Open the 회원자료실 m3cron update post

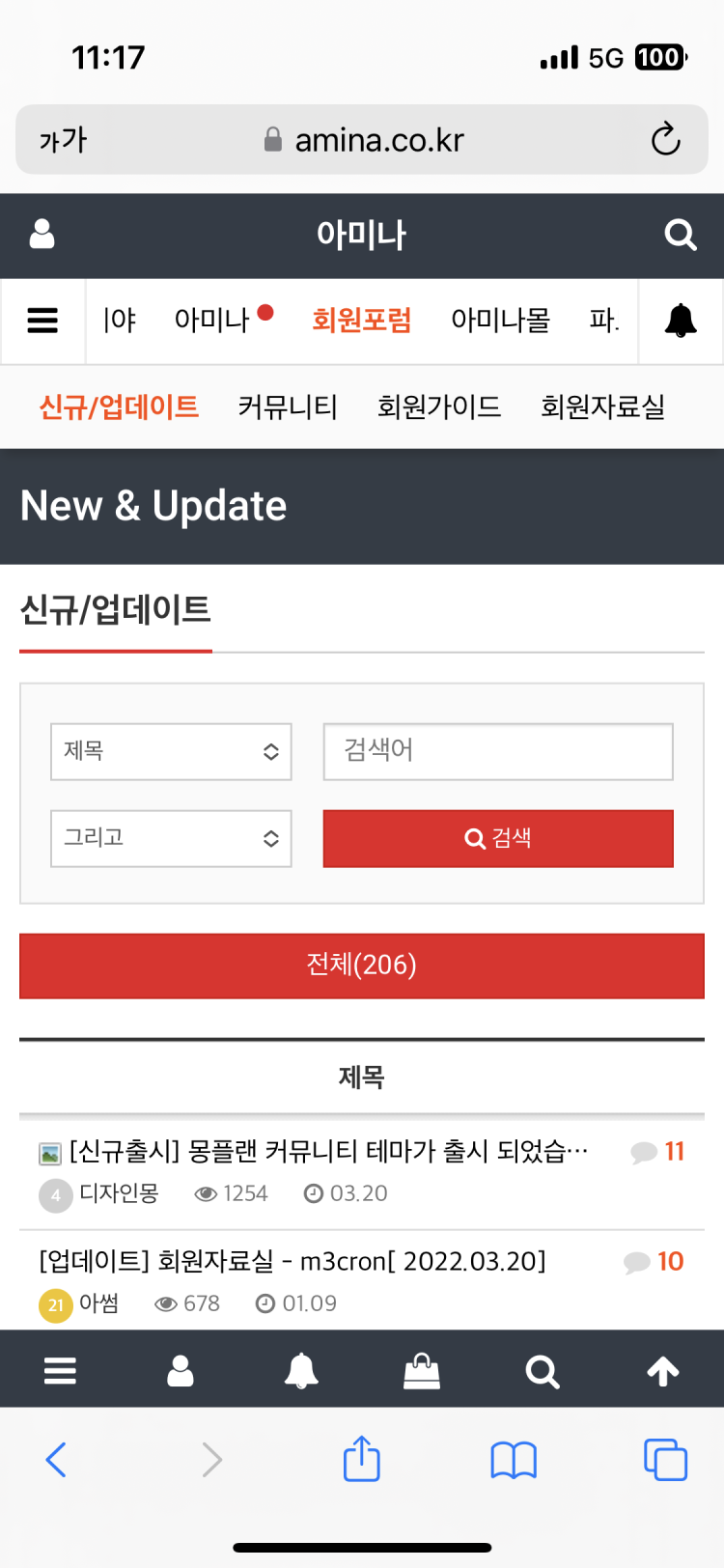[292, 1261]
